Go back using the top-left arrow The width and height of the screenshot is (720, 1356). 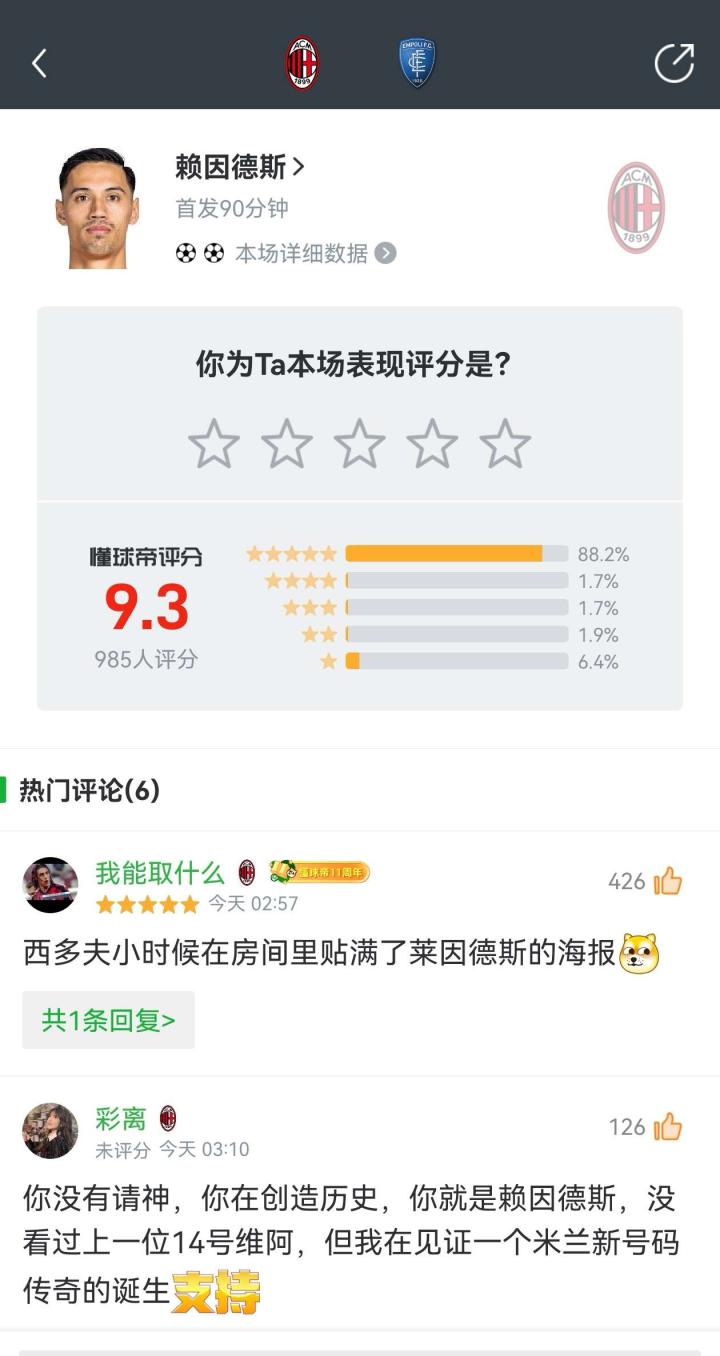[39, 63]
